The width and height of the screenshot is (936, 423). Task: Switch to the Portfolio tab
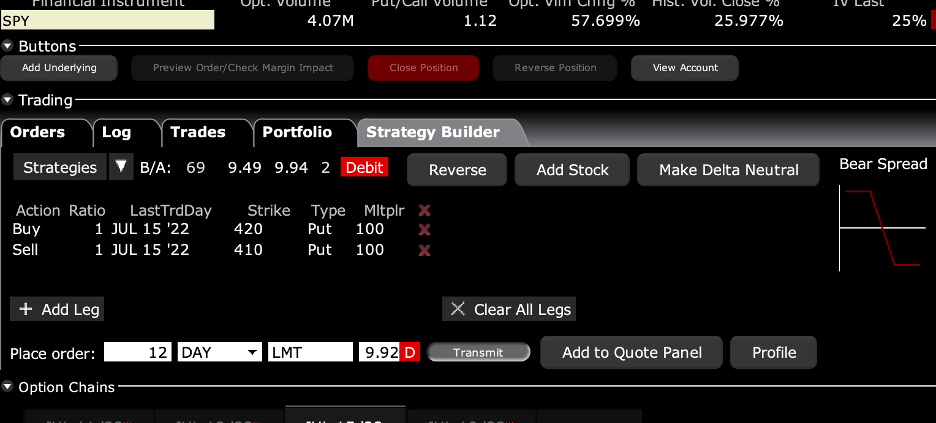point(297,132)
